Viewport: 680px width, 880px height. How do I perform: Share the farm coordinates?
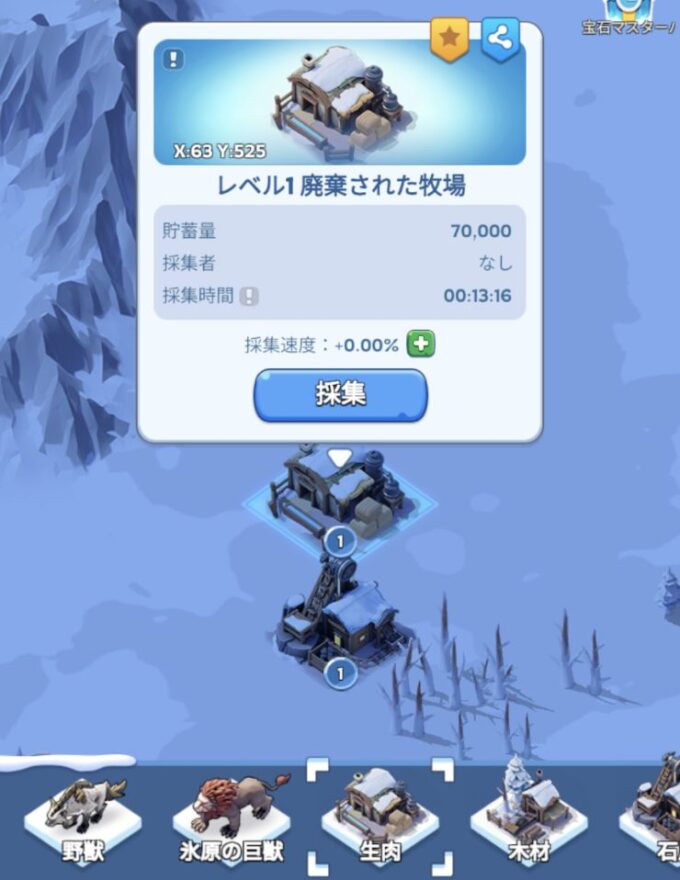click(x=500, y=39)
